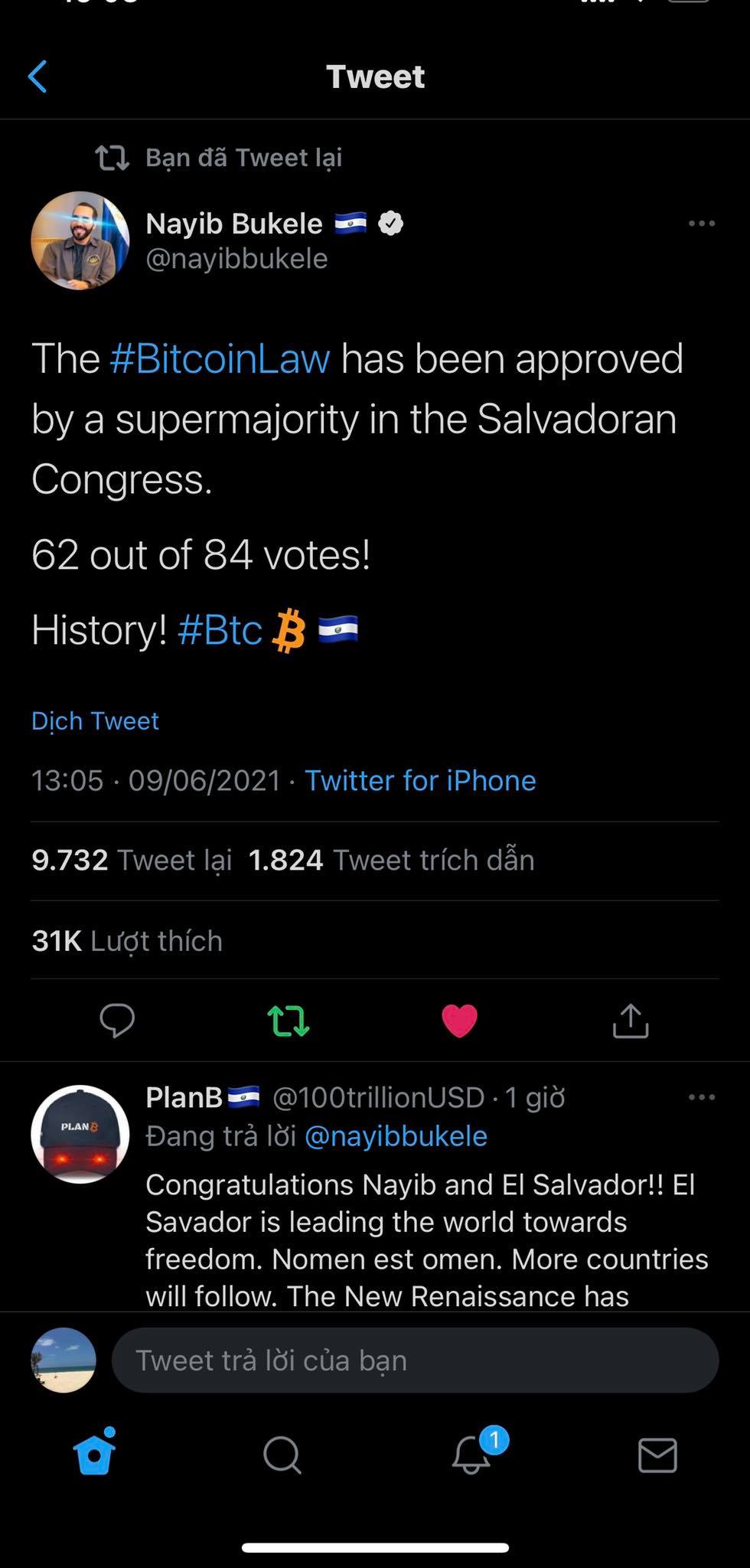Open the @nayibbukele mention in PlanB's reply
Screen dimensions: 750x1568
396,1135
